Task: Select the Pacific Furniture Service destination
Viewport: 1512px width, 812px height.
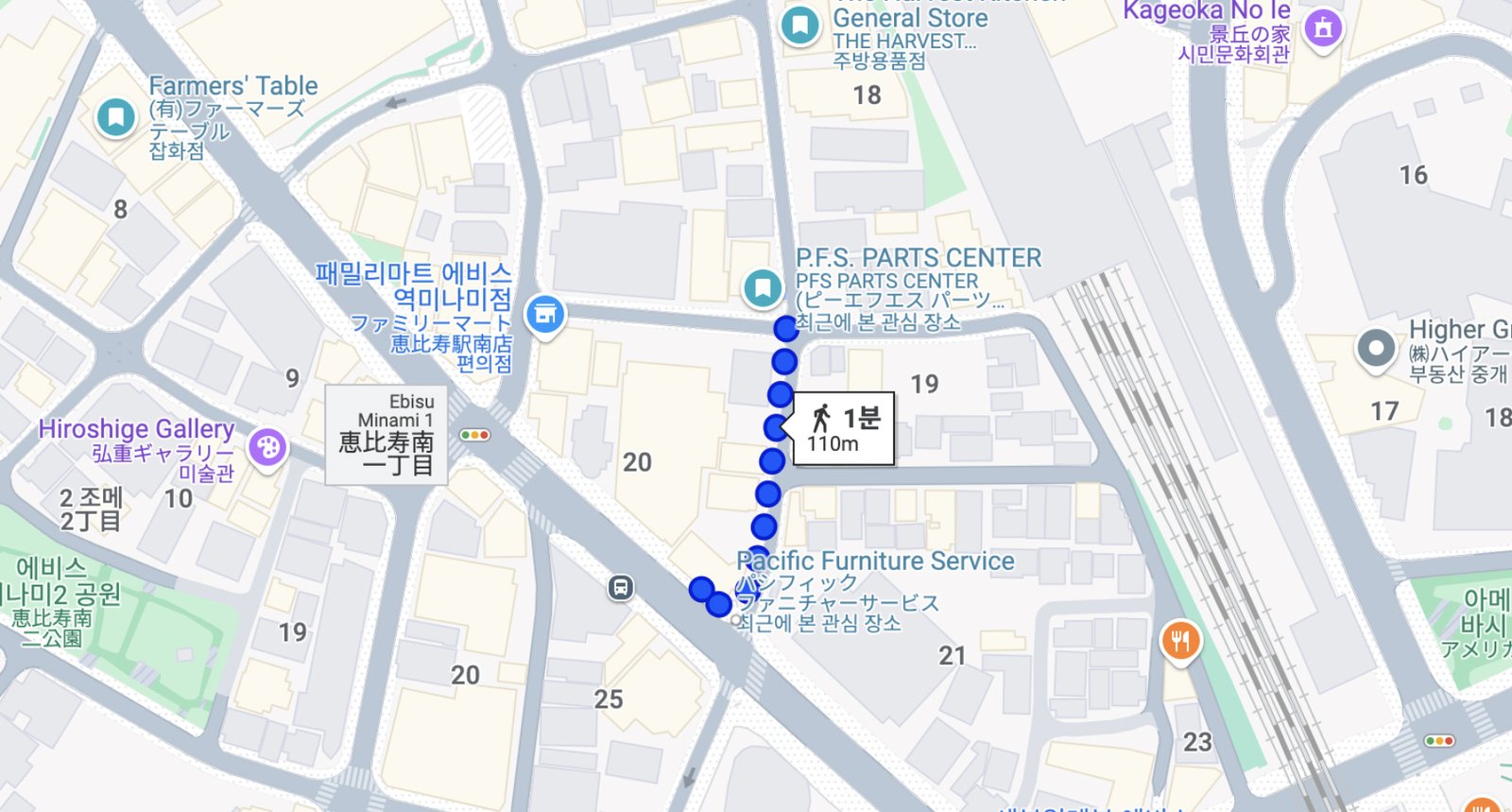Action: [x=874, y=561]
